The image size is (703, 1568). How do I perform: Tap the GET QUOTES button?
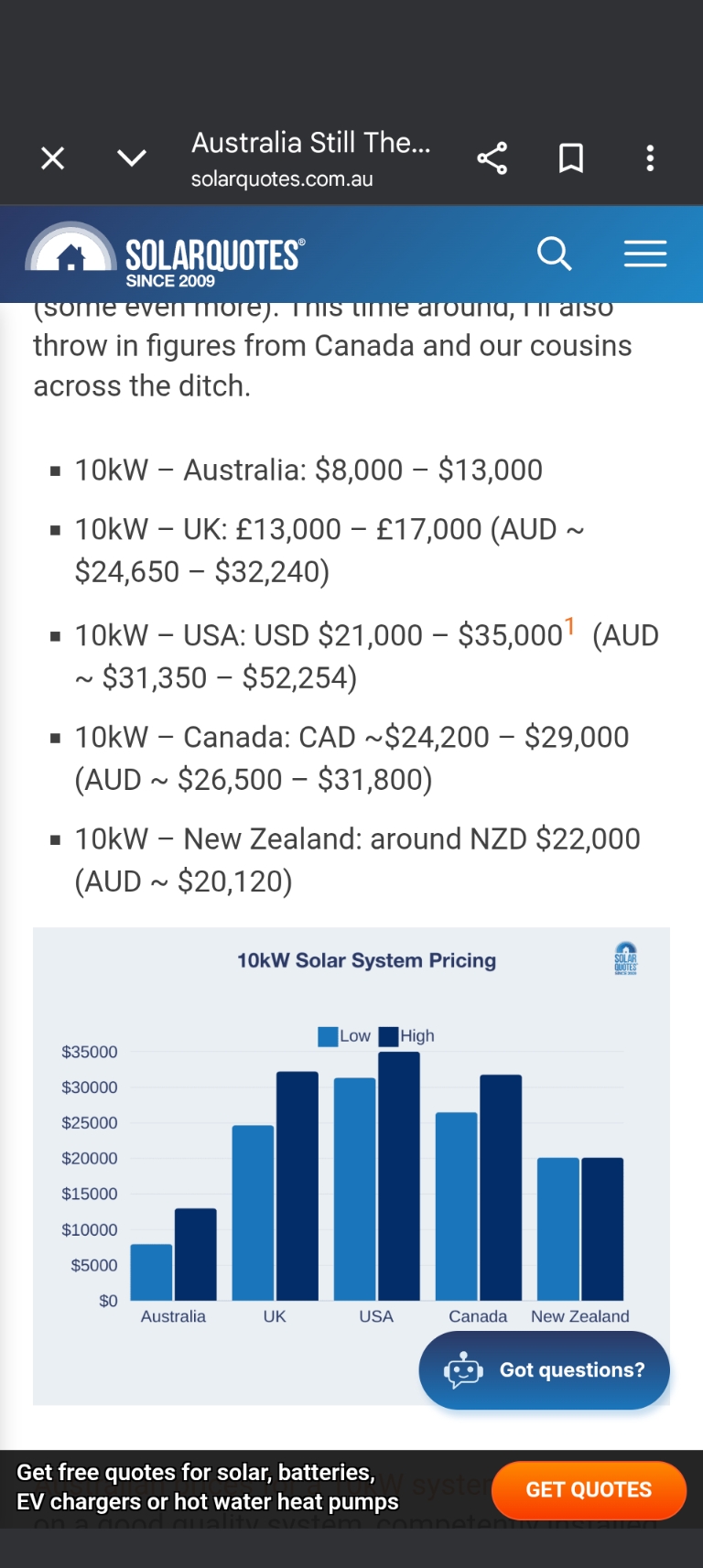coord(588,1490)
